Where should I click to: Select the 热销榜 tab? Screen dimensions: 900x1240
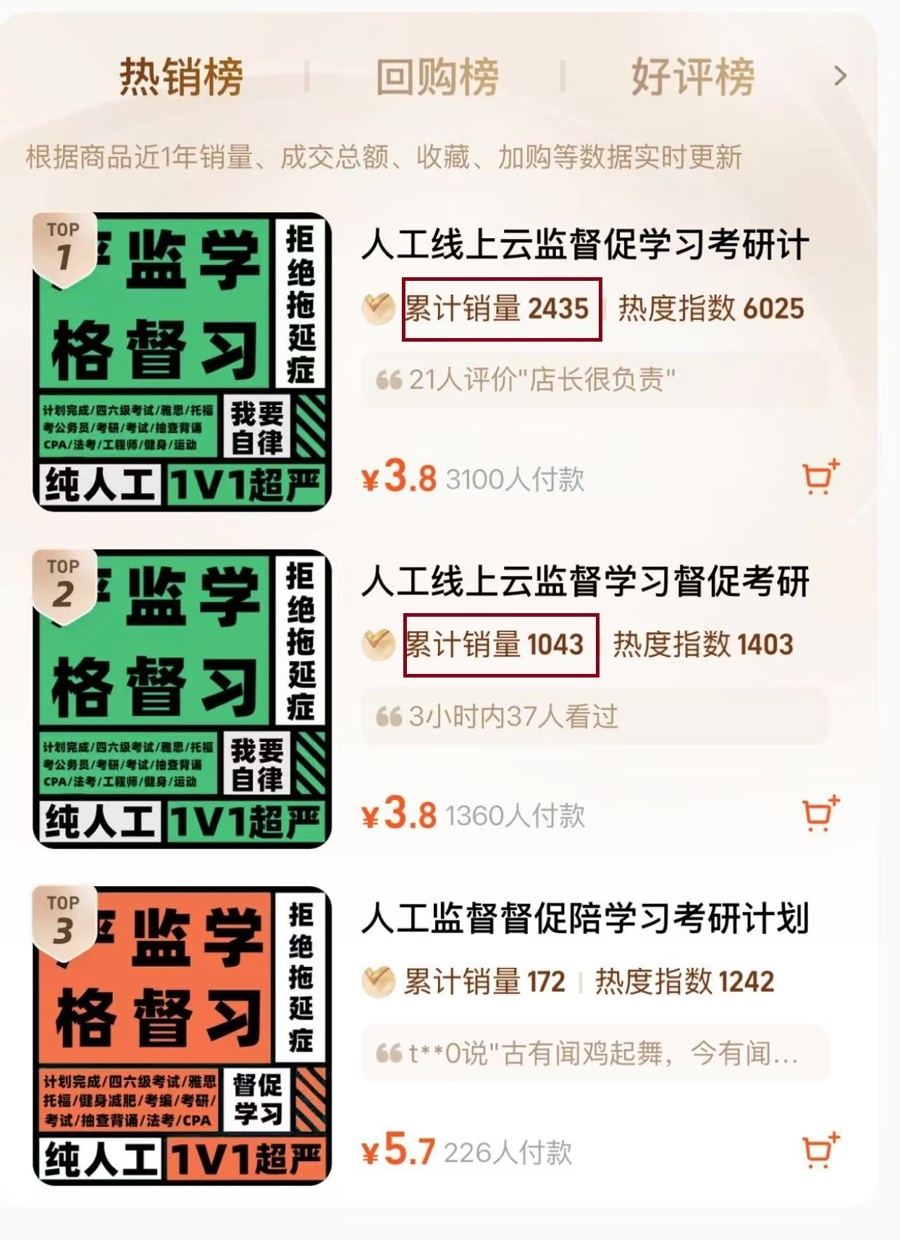tap(181, 77)
